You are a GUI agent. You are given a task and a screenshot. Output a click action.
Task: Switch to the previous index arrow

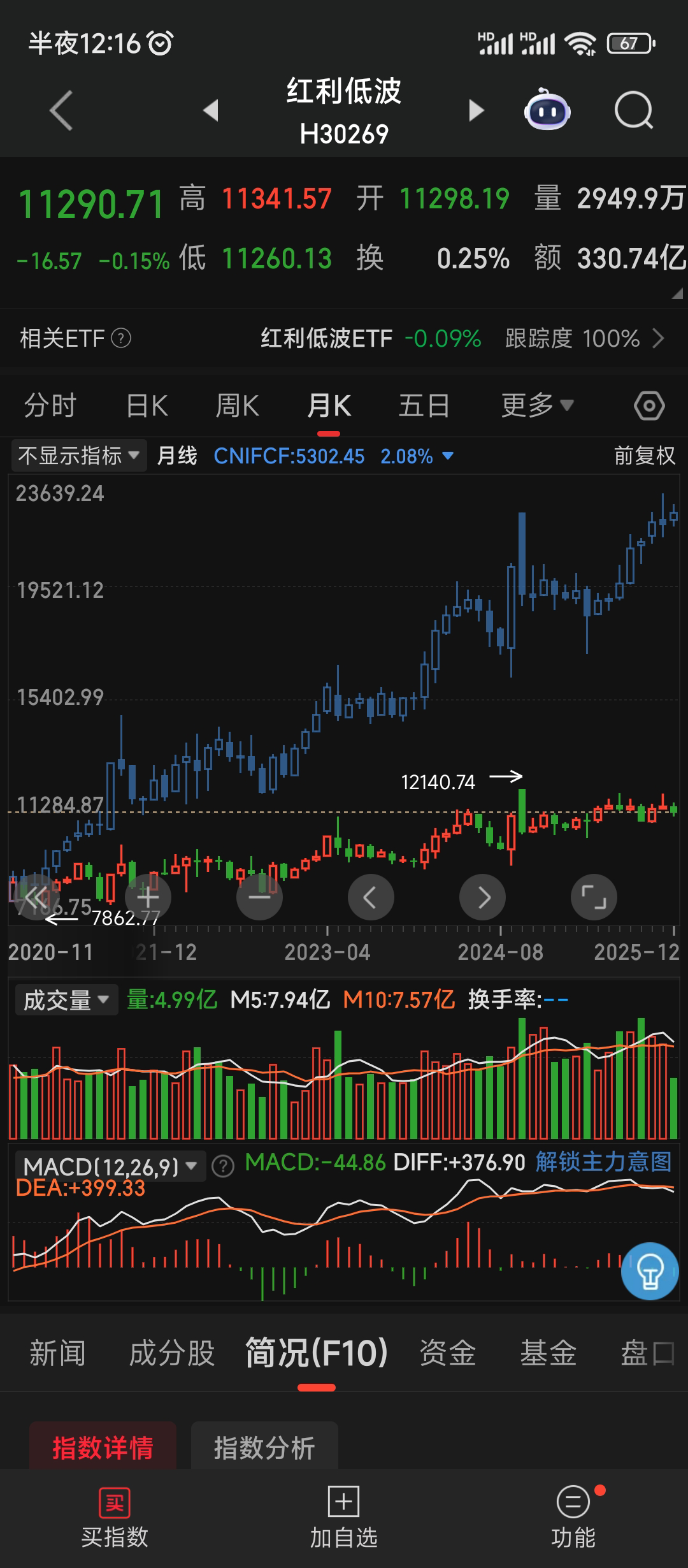coord(211,110)
